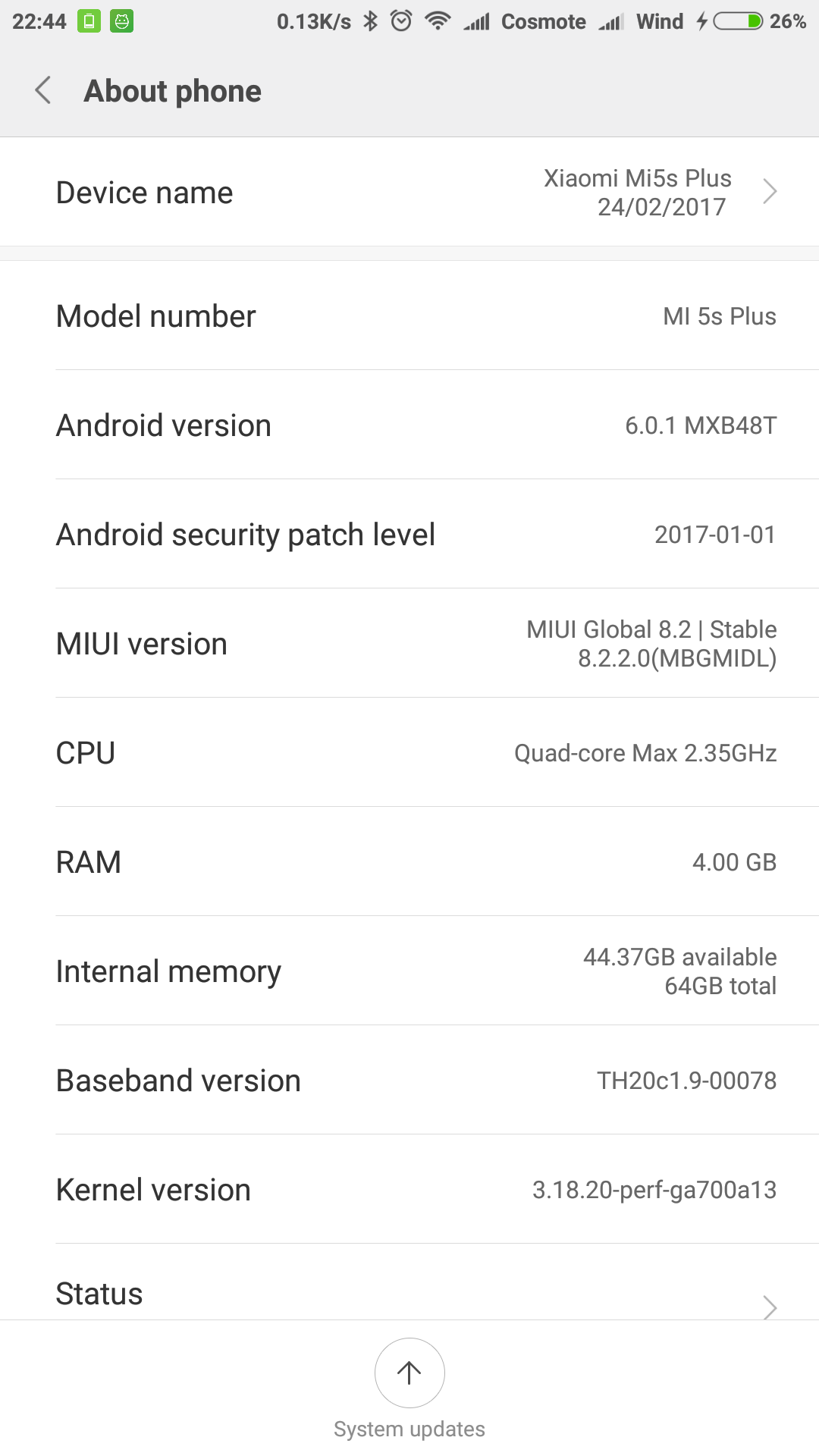Tap the Android version row
Image resolution: width=819 pixels, height=1456 pixels.
(409, 425)
